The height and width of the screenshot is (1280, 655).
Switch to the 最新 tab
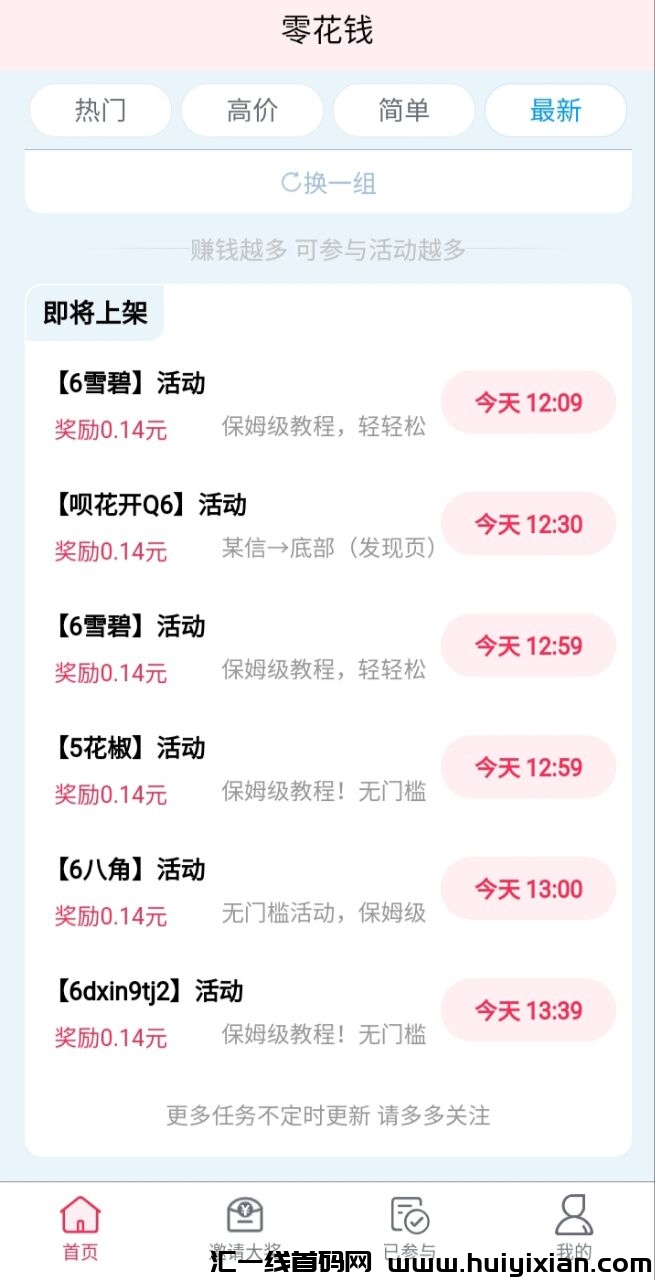(x=556, y=110)
